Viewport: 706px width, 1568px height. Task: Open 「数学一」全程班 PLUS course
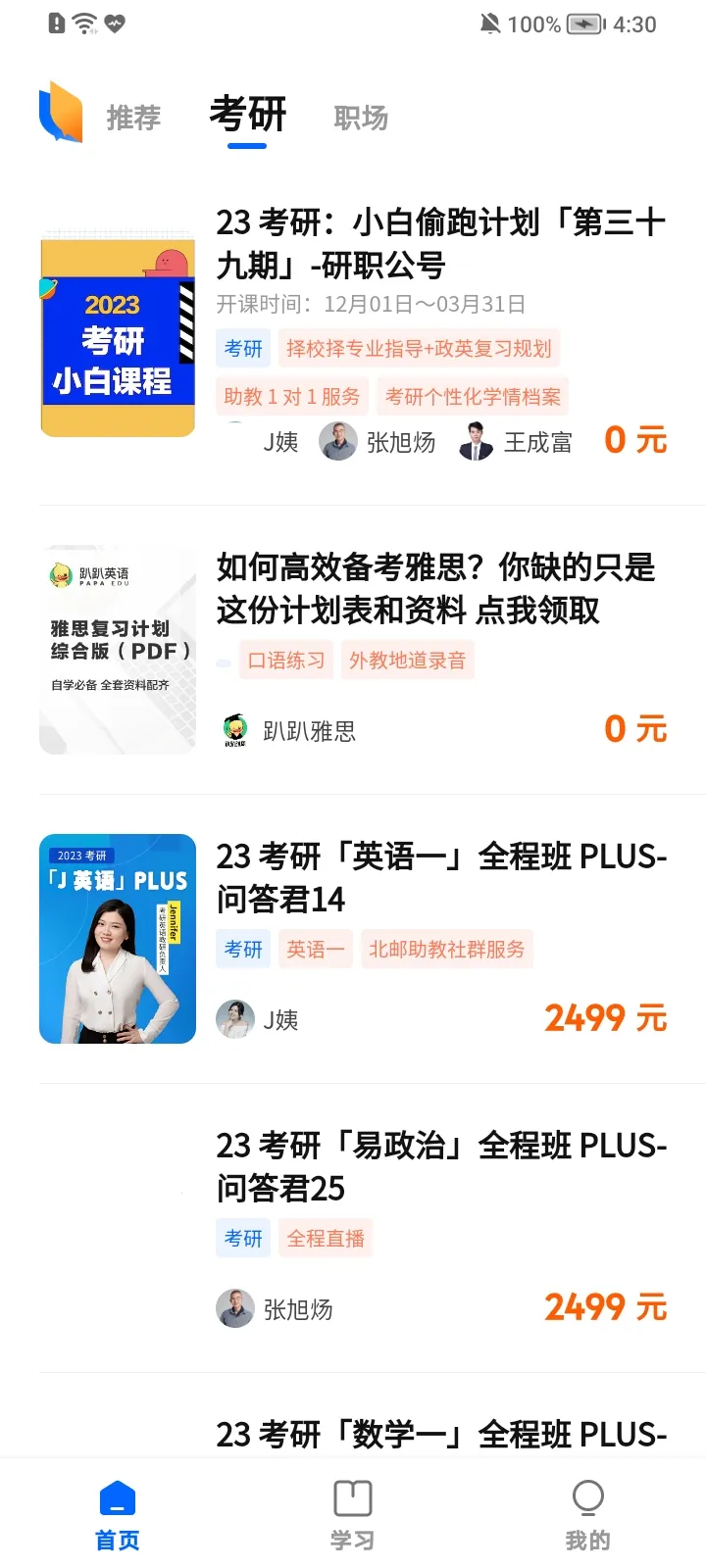tap(441, 1434)
